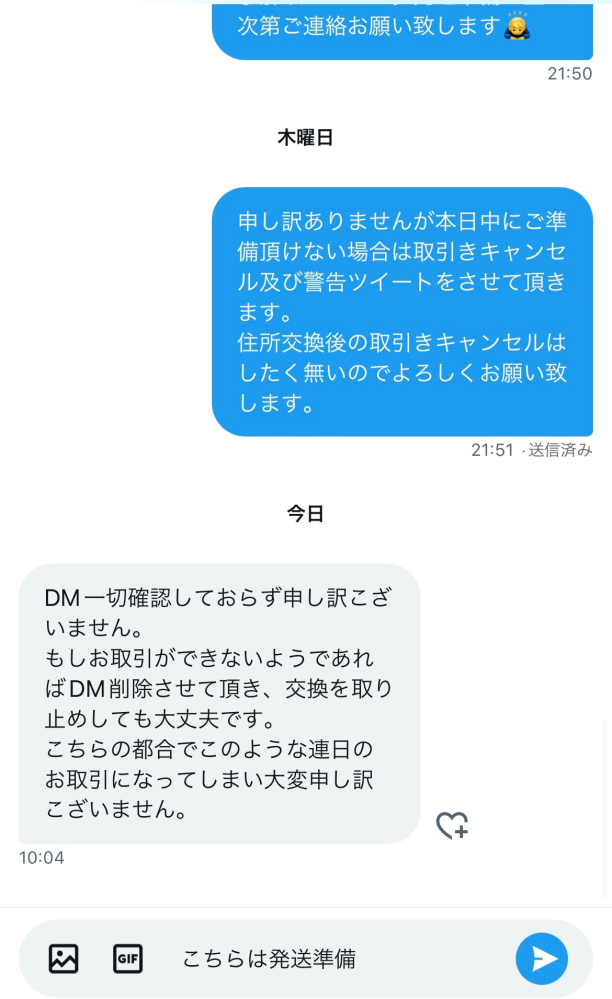
Task: Add a reaction to the 10:04 message
Action: pos(452,825)
